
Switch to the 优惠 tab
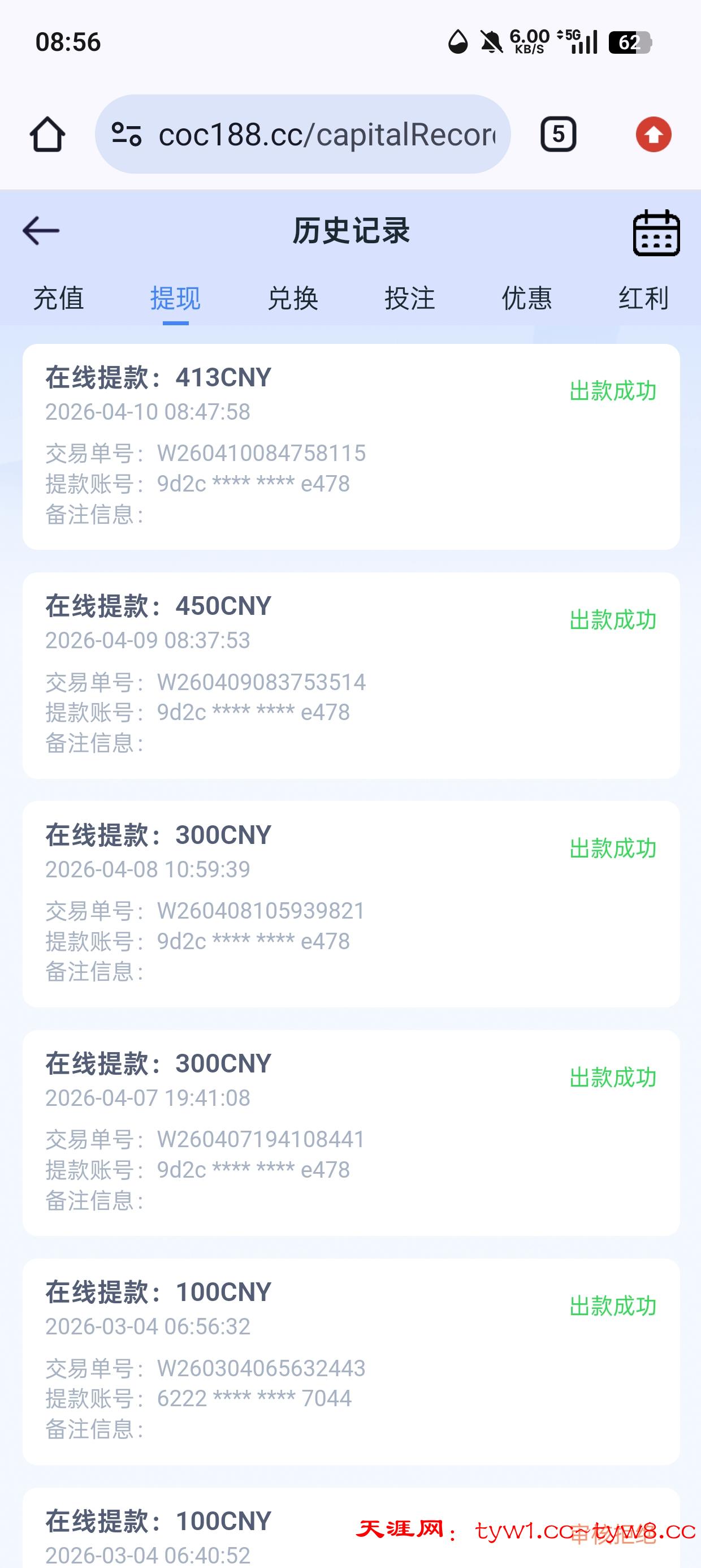(x=526, y=298)
